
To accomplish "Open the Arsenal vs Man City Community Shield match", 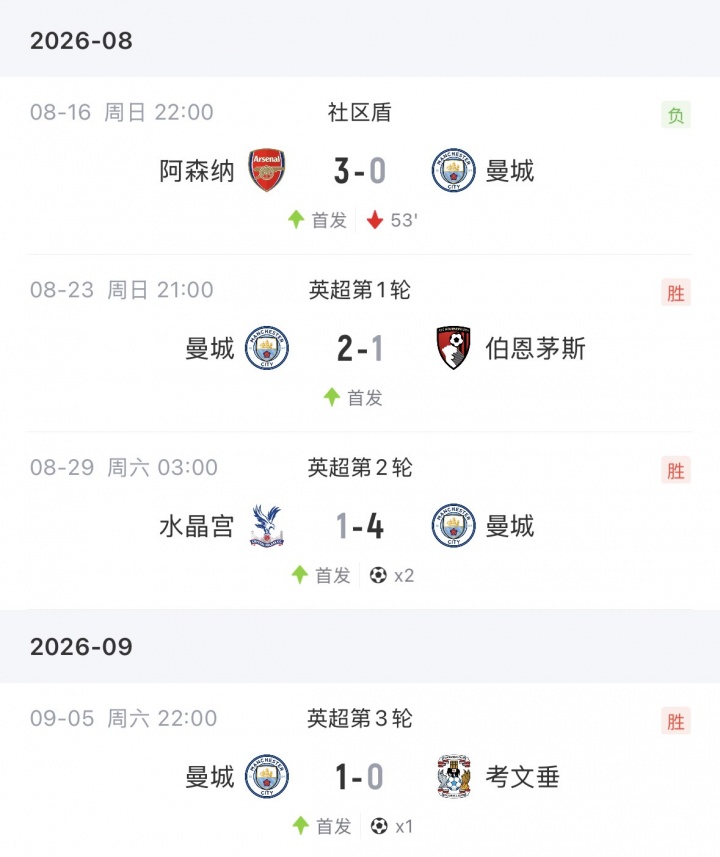I will coord(360,166).
